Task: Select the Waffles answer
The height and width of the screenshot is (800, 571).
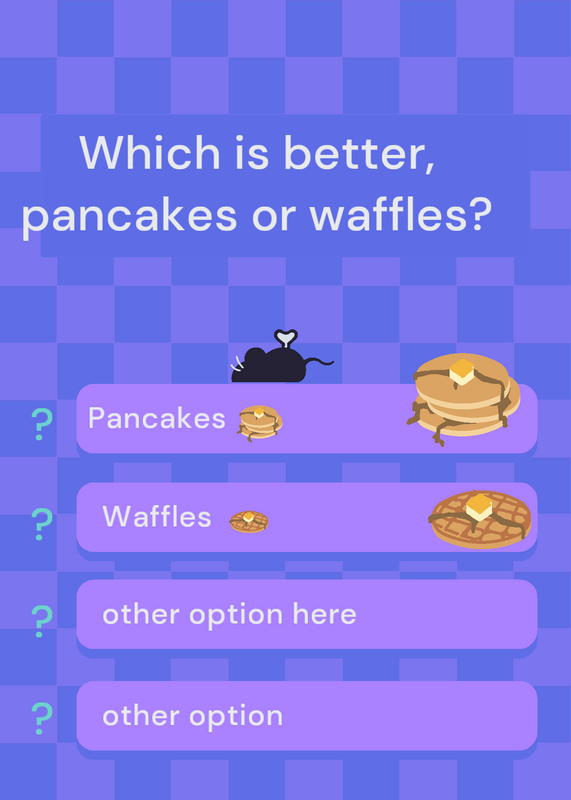Action: point(307,517)
